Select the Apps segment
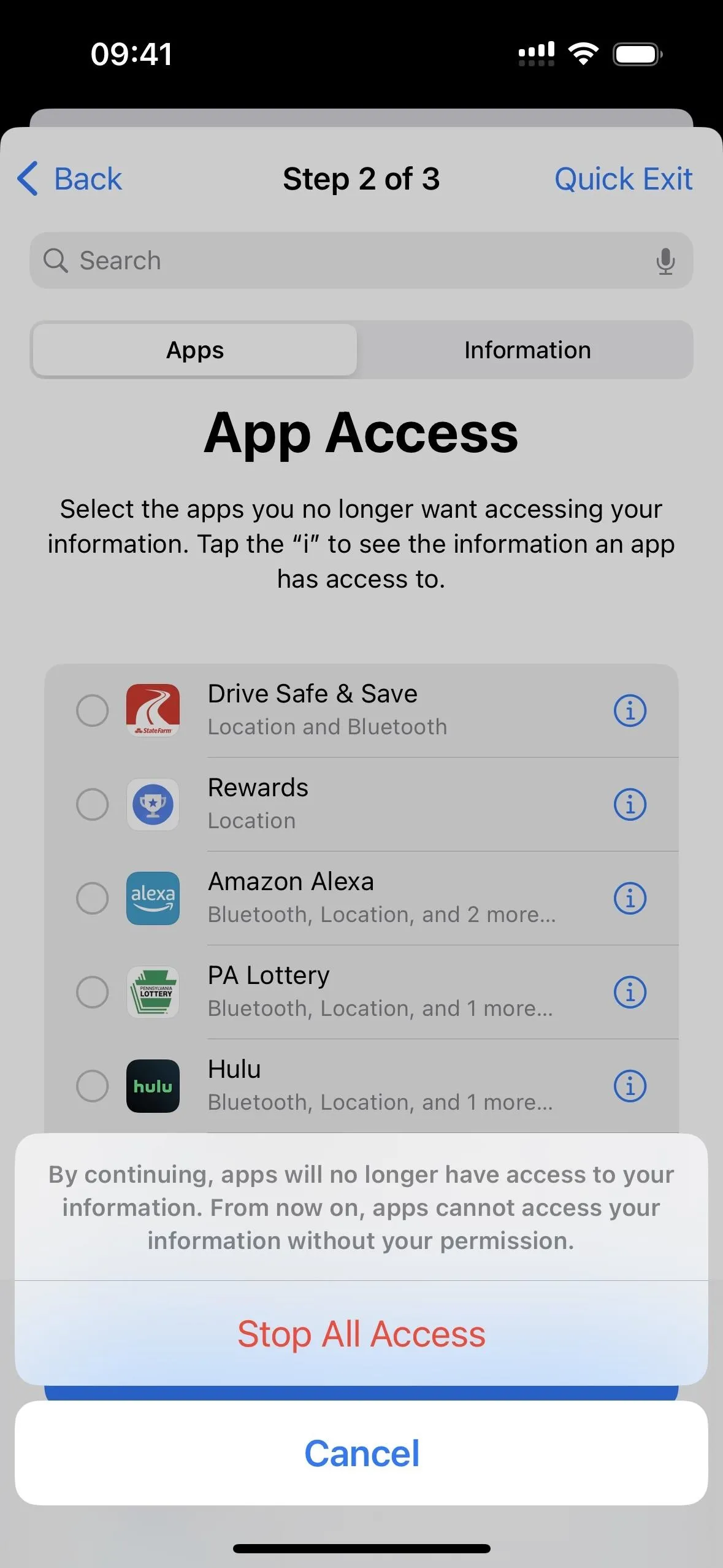The height and width of the screenshot is (1568, 723). 195,350
